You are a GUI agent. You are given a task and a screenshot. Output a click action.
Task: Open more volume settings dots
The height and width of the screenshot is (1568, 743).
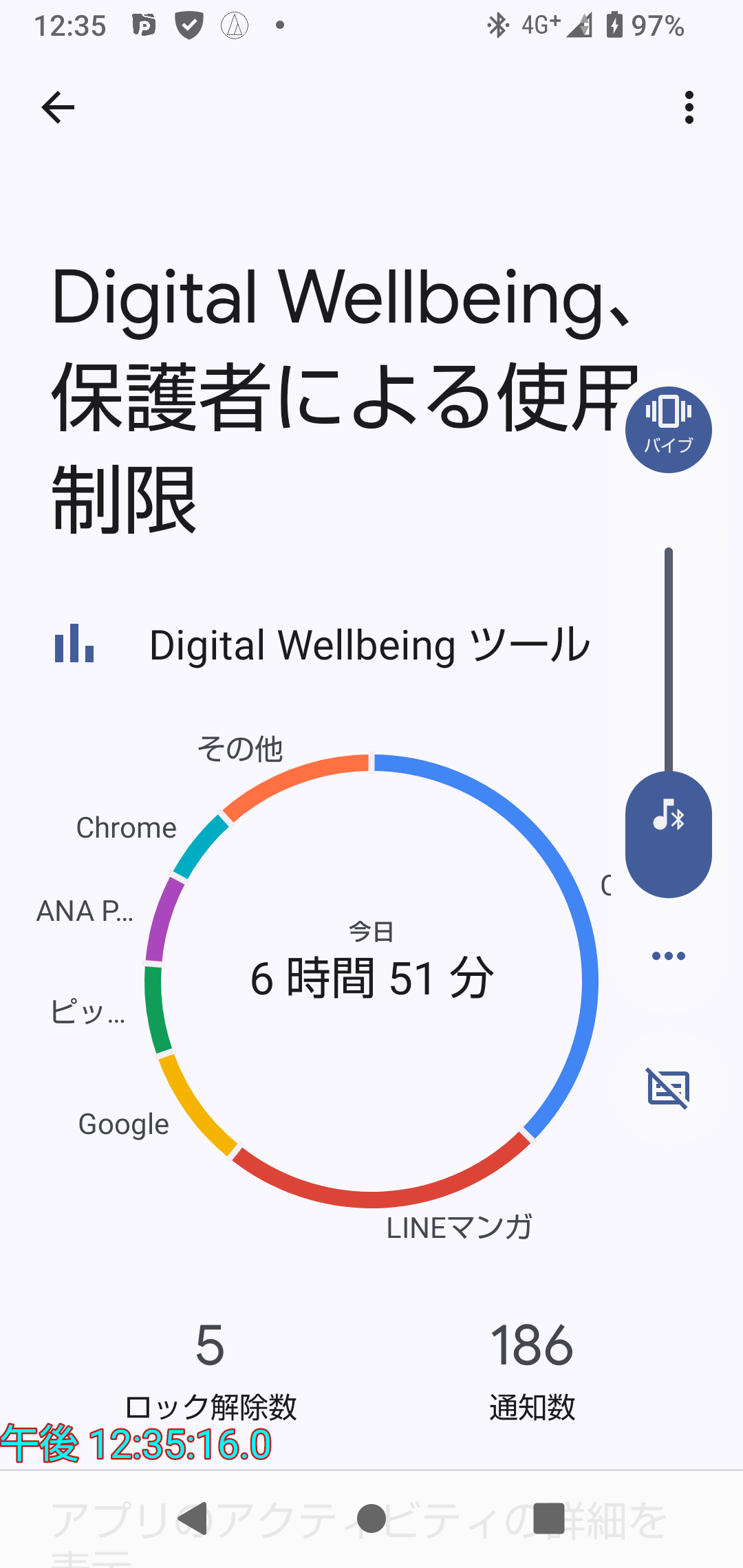click(x=668, y=956)
